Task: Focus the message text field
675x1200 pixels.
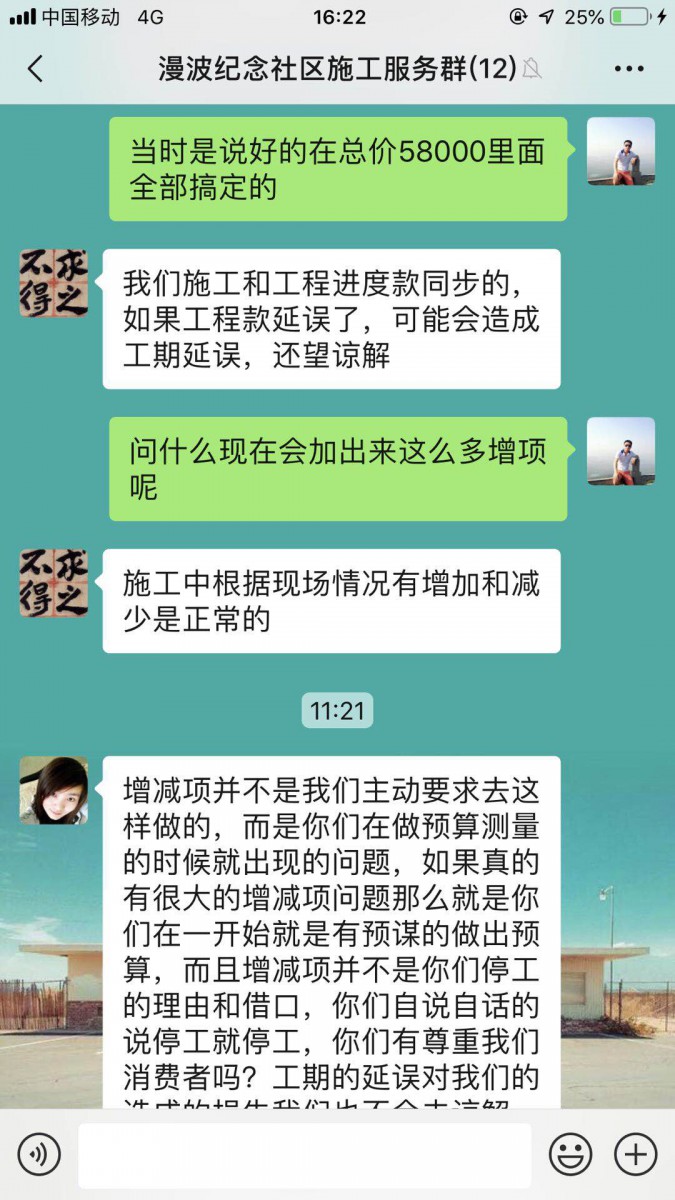Action: [x=304, y=1155]
